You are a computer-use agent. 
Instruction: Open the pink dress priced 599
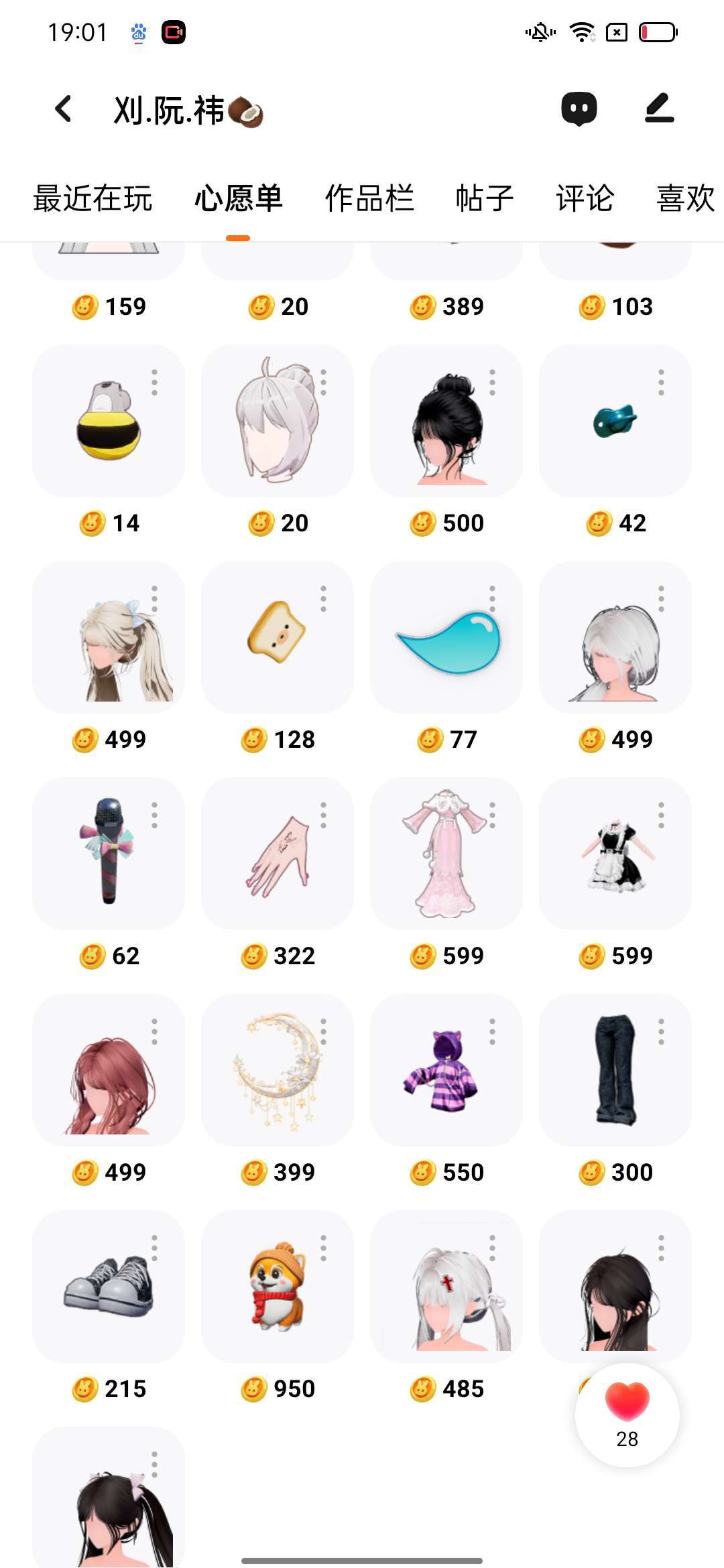(x=446, y=853)
